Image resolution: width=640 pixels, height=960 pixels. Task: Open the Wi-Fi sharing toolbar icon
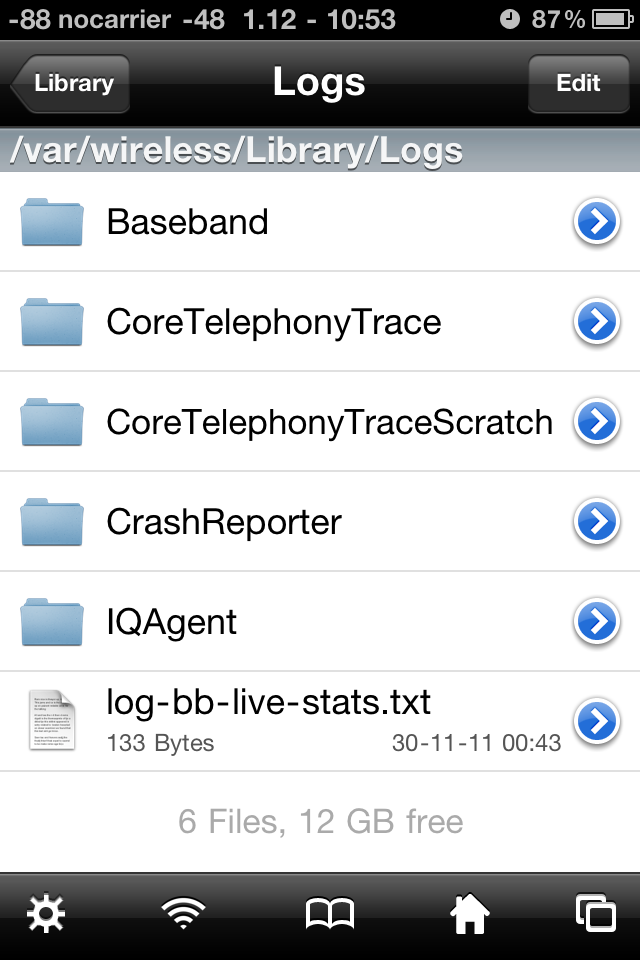click(183, 914)
